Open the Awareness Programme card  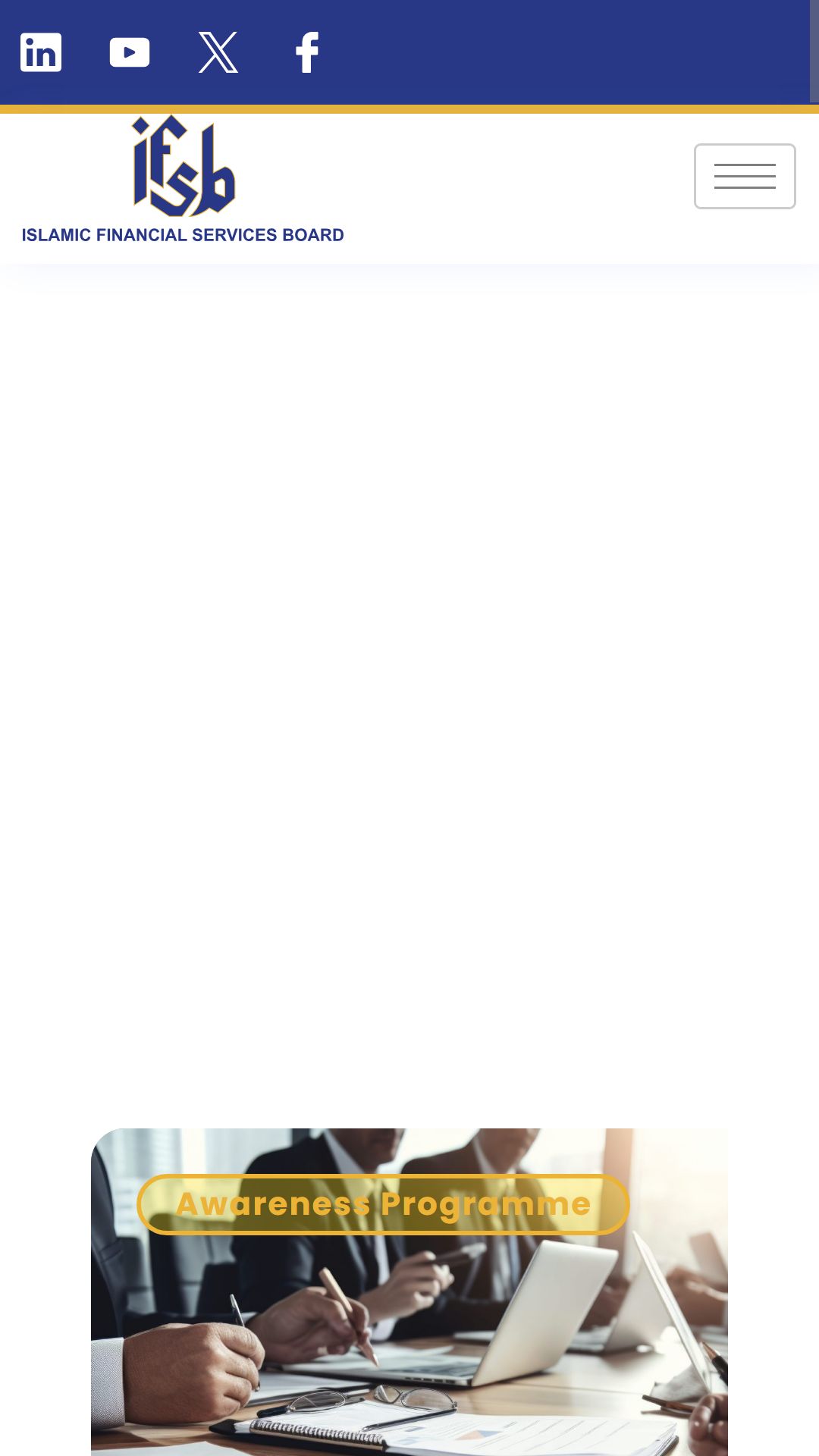(x=409, y=1291)
